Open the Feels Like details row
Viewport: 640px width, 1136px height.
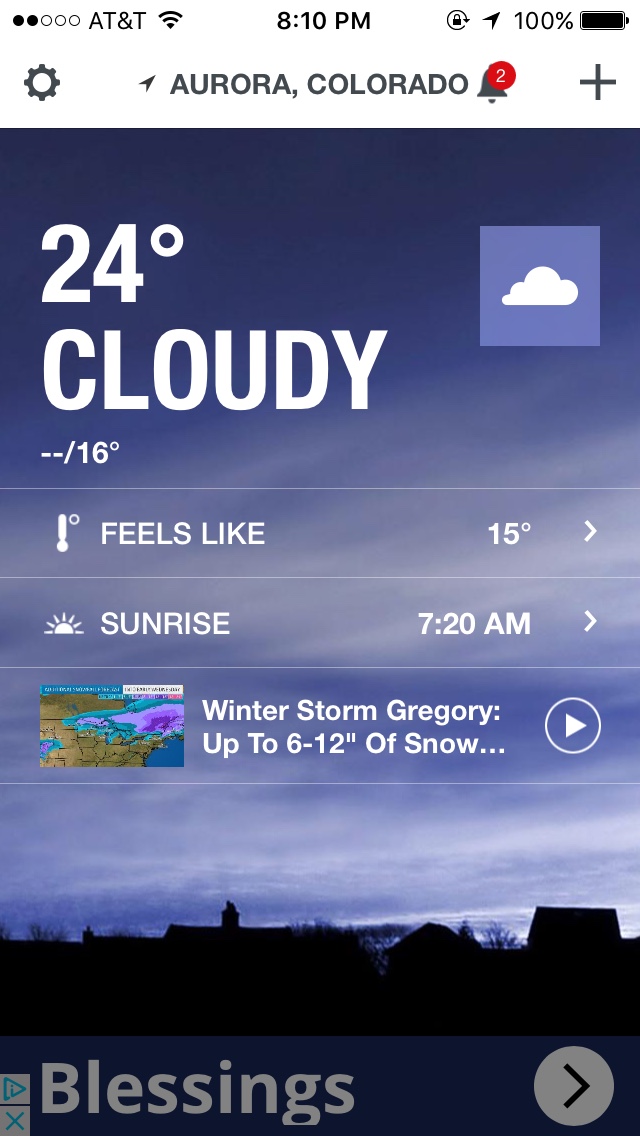click(x=320, y=533)
